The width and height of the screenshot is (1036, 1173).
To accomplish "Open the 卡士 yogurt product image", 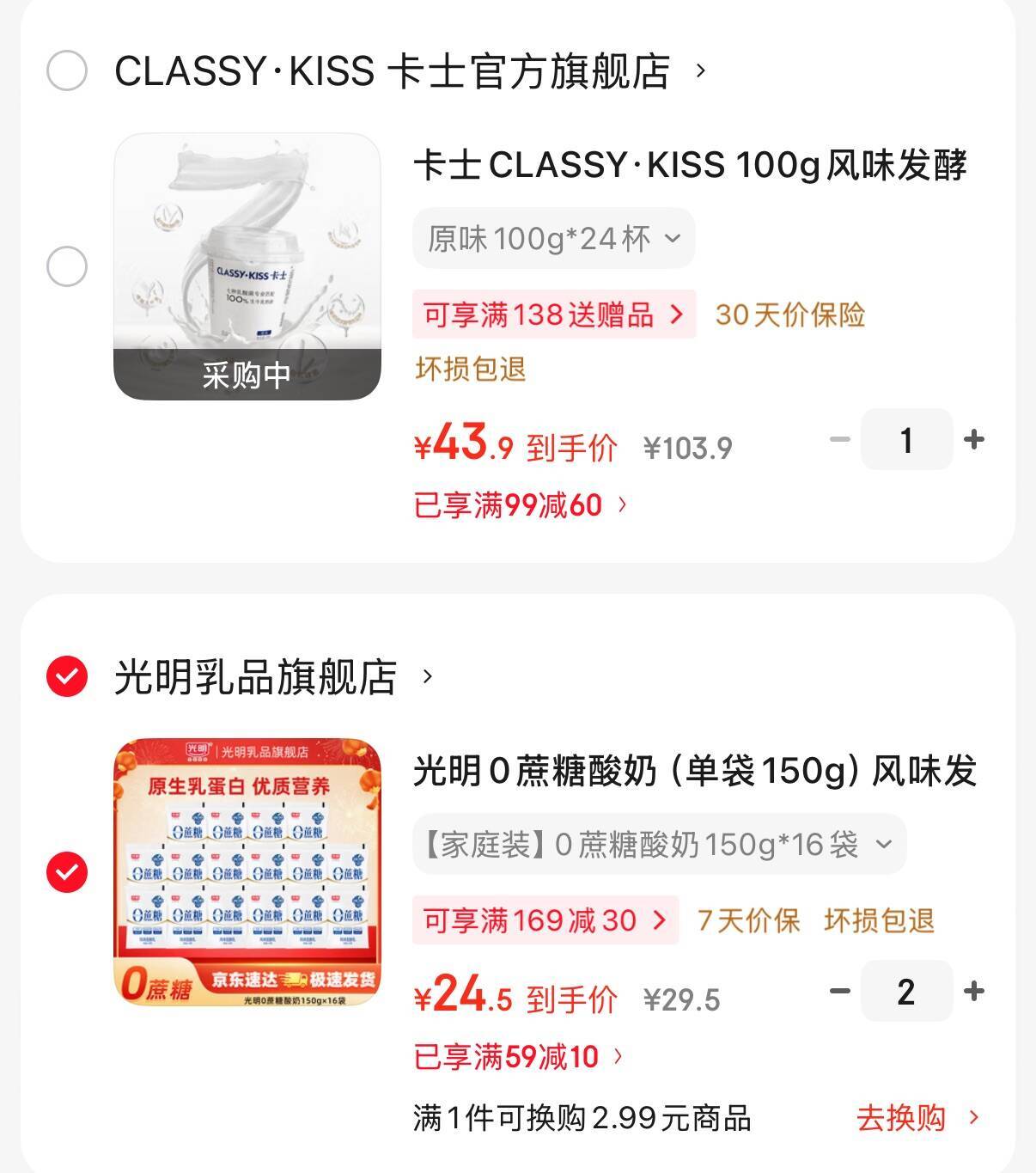I will click(x=247, y=266).
